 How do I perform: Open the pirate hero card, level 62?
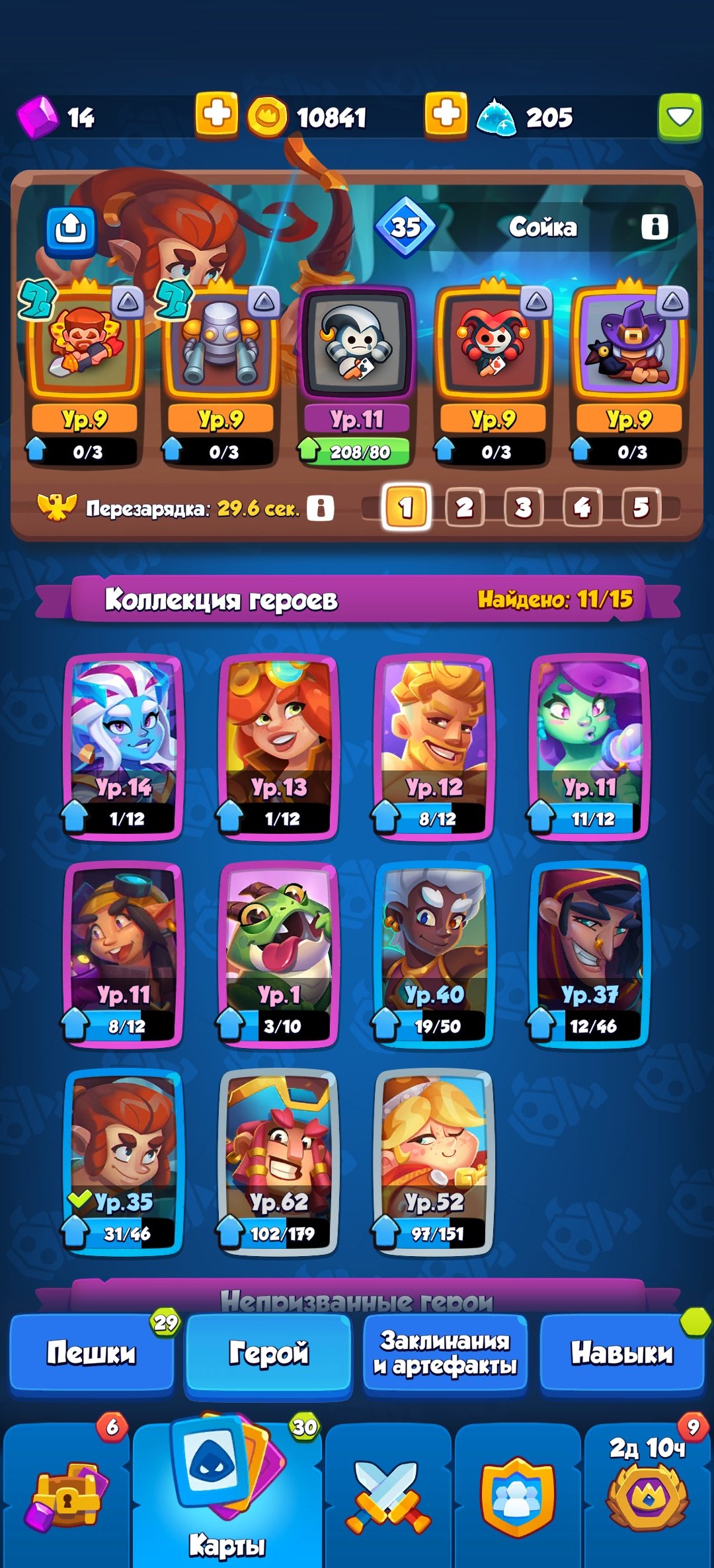(278, 1162)
